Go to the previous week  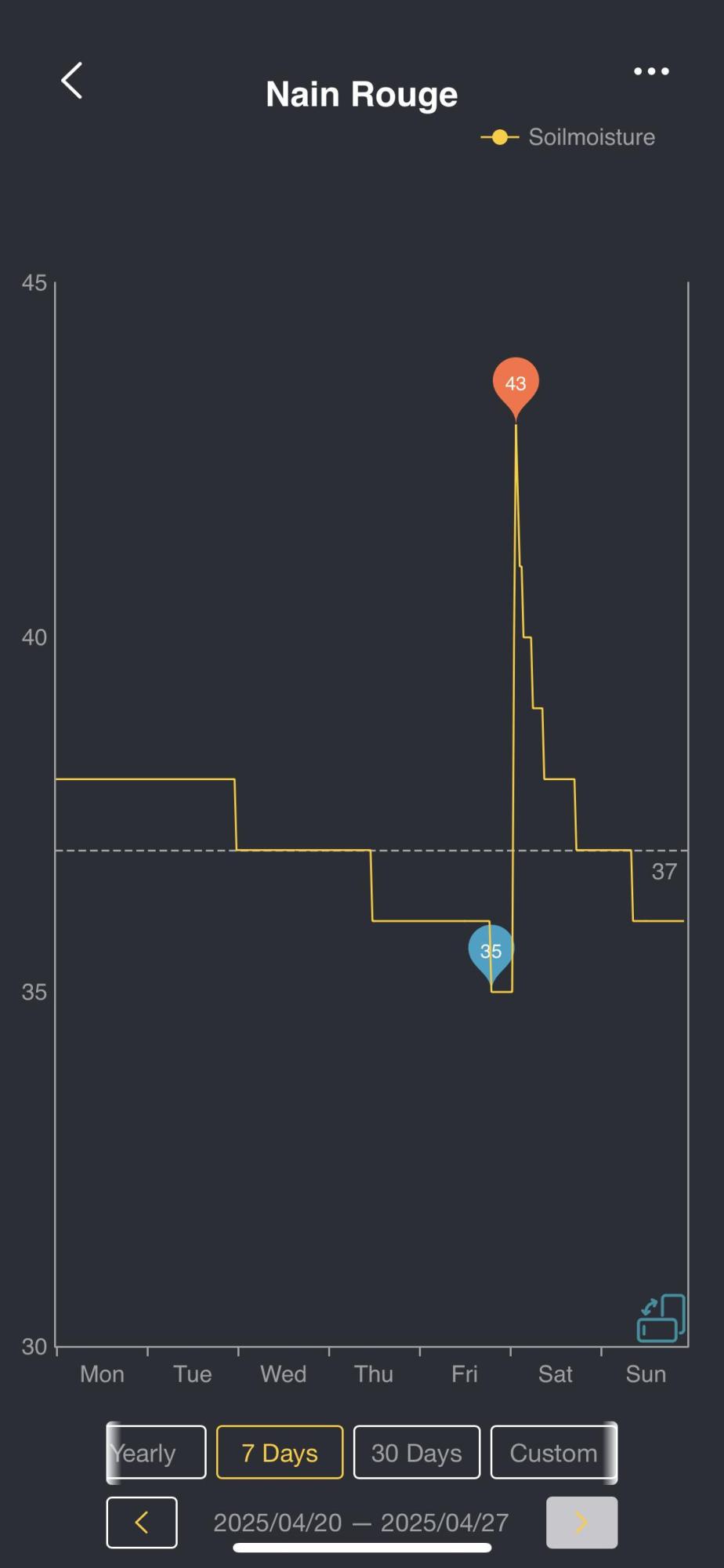(142, 1523)
